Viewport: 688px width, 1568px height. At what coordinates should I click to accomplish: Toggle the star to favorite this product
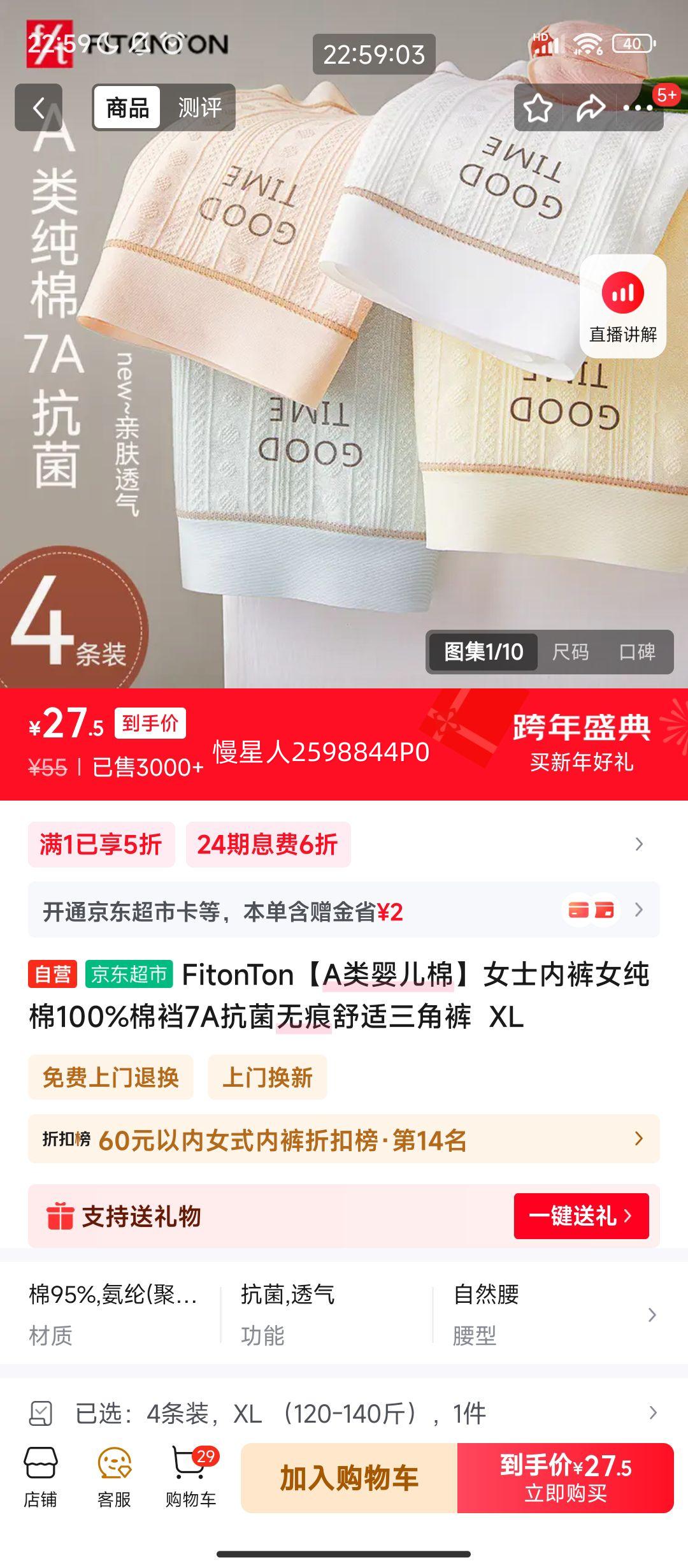coord(538,108)
